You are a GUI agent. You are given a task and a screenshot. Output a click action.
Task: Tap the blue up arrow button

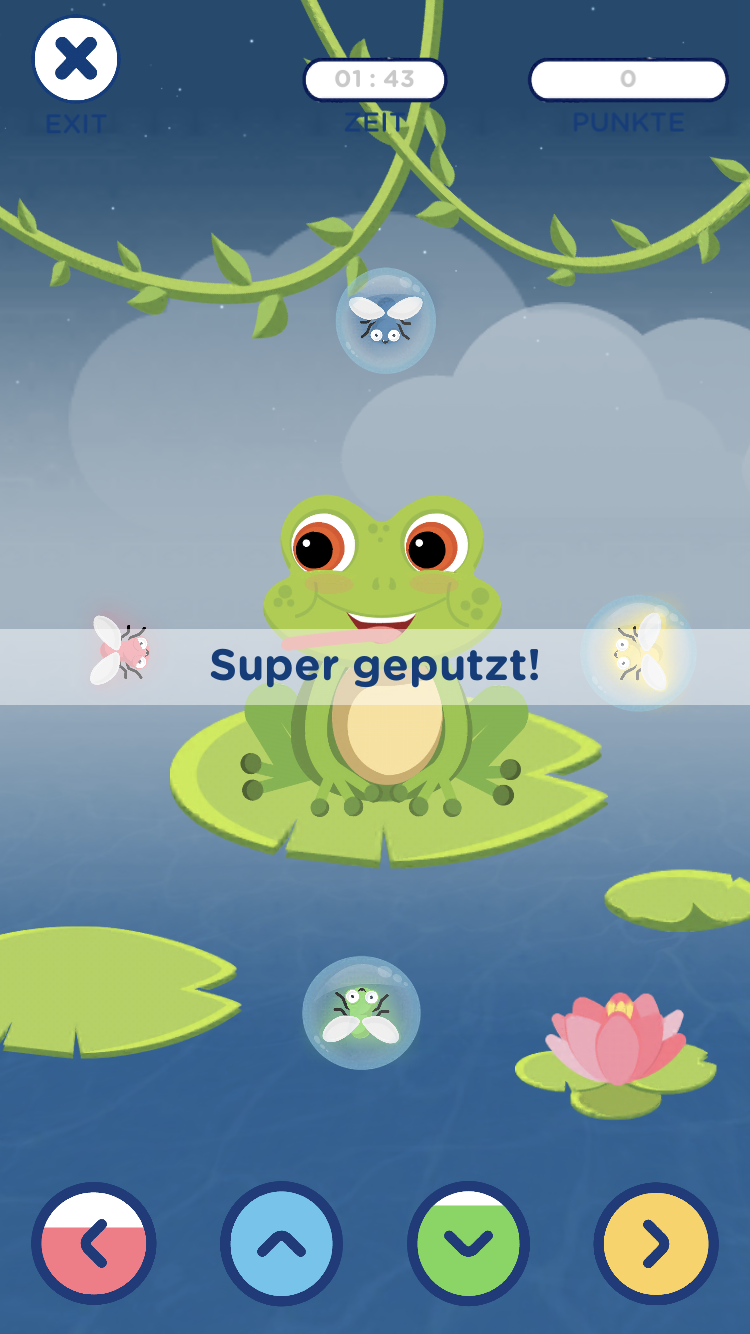coord(281,1244)
